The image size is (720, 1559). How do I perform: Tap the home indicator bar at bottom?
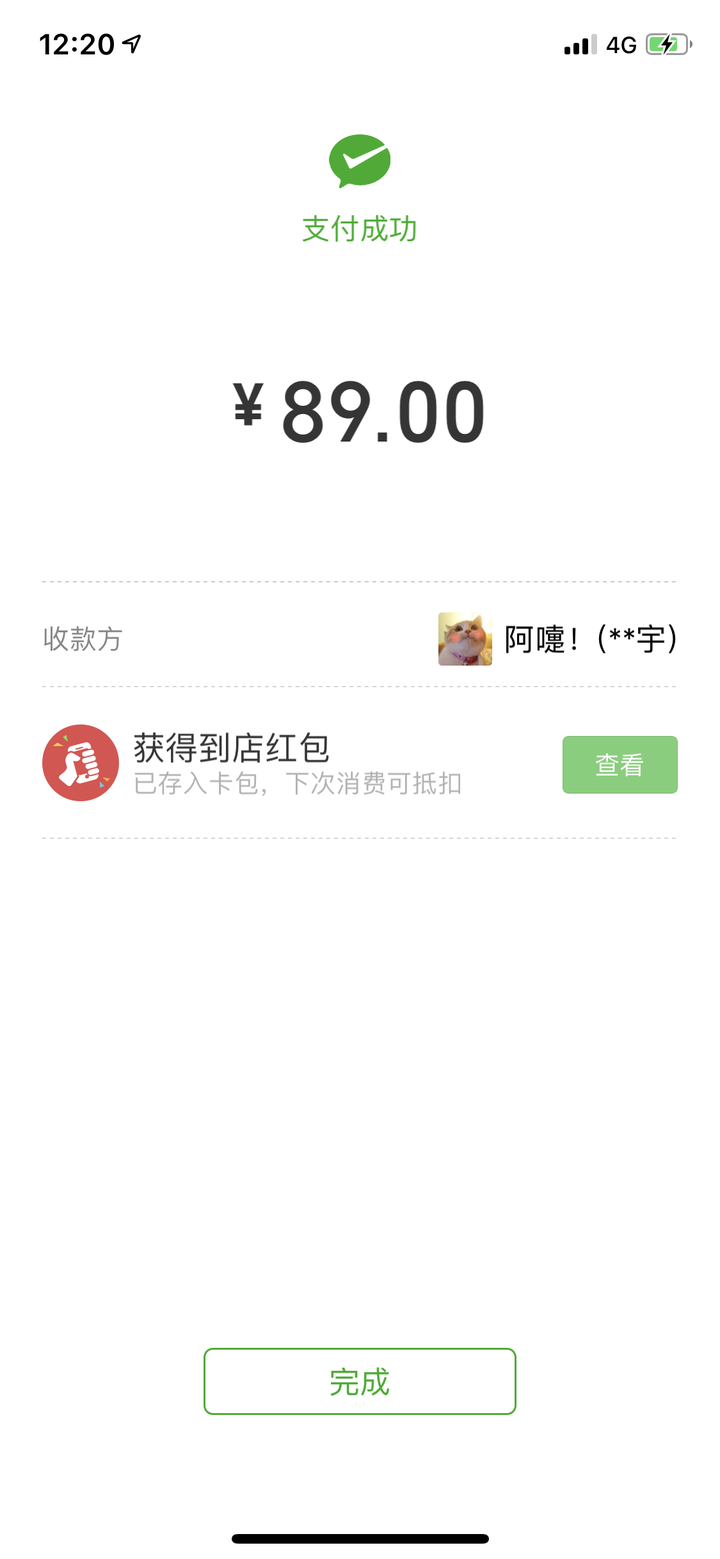click(360, 1539)
